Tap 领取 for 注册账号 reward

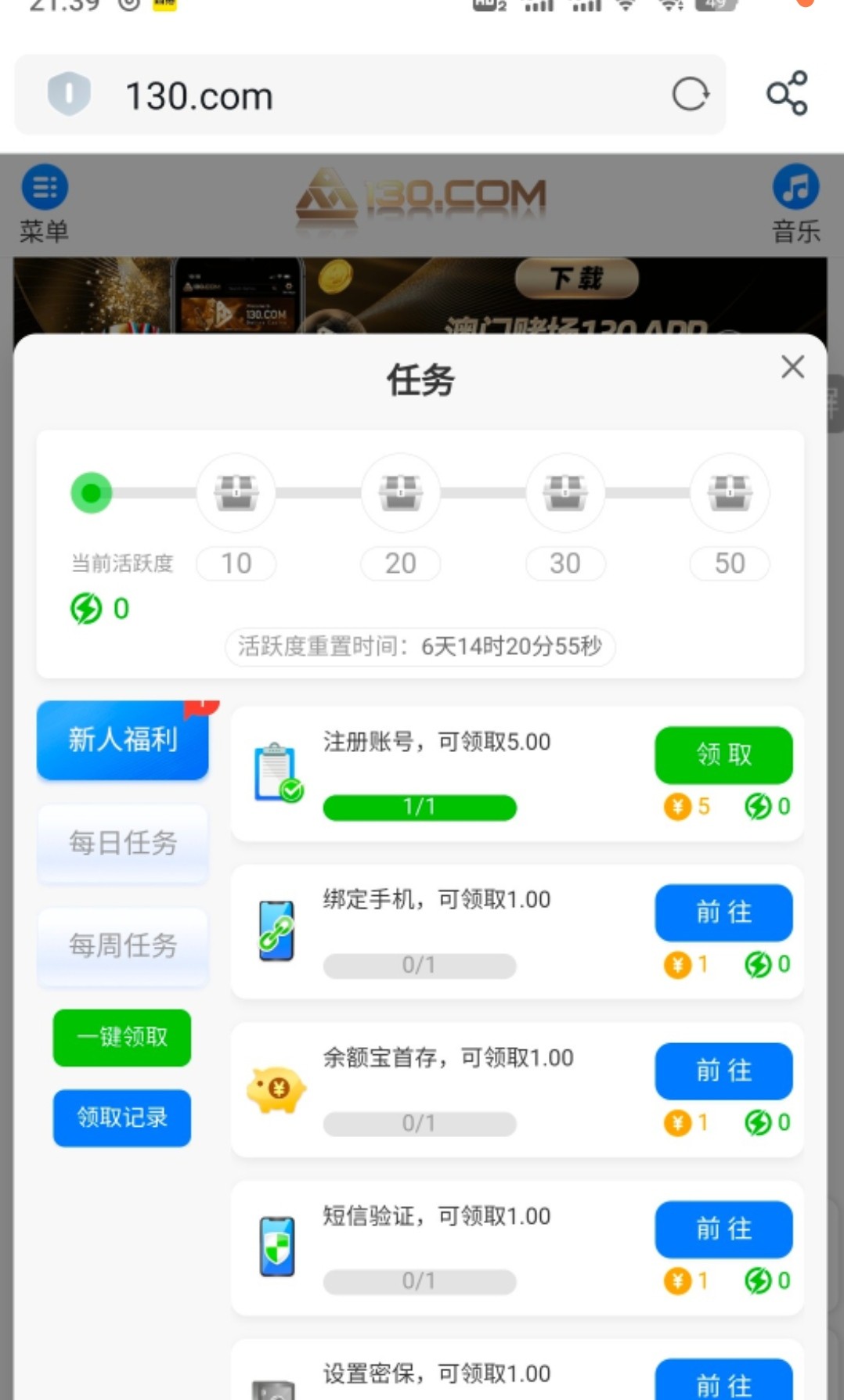tap(723, 754)
